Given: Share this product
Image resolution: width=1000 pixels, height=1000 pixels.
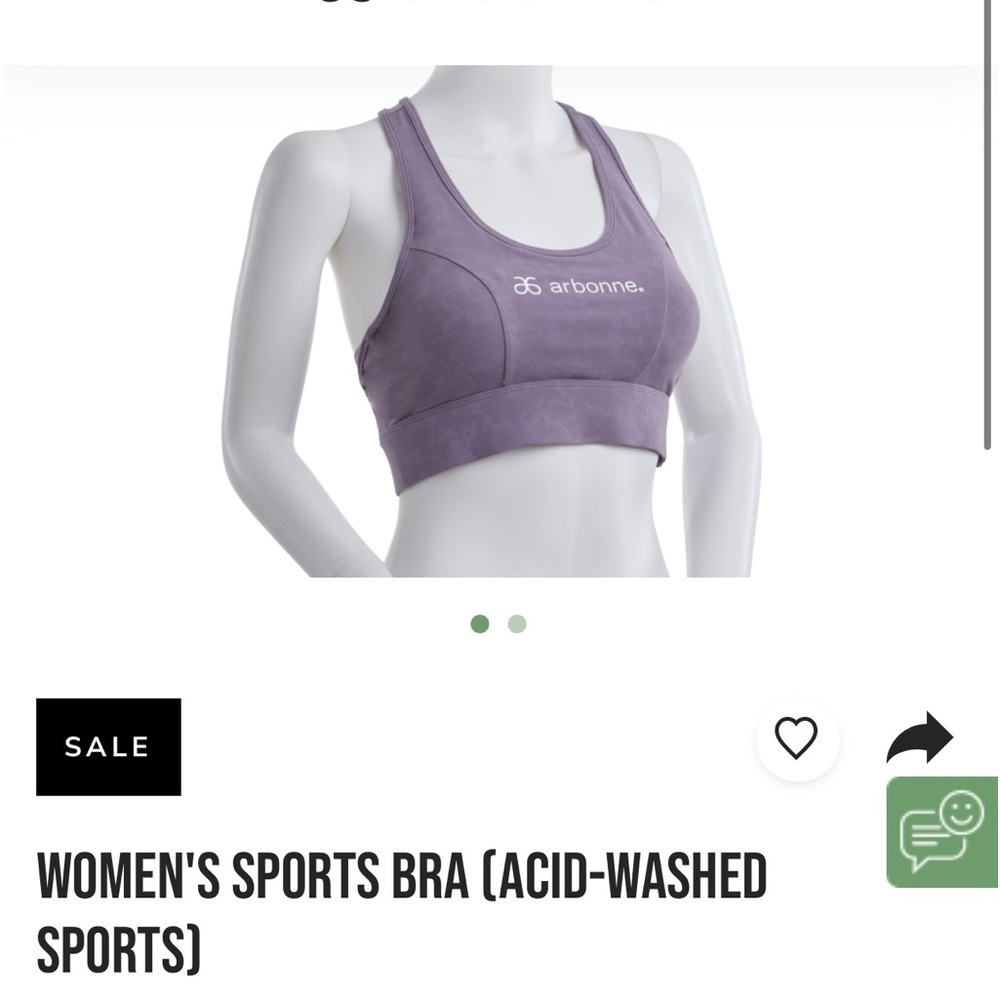Looking at the screenshot, I should [920, 739].
